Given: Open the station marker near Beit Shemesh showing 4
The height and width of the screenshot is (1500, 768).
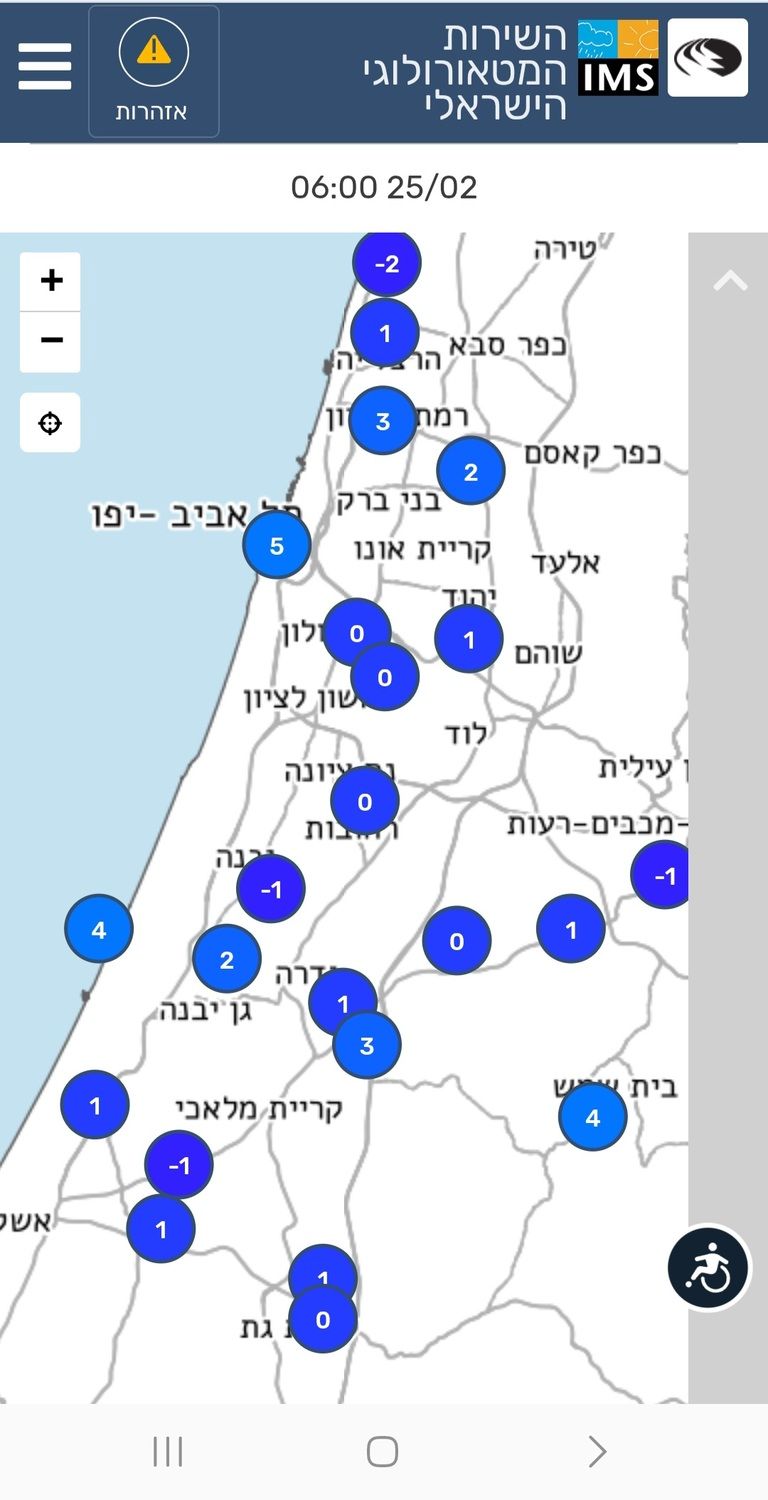Looking at the screenshot, I should pos(592,1117).
